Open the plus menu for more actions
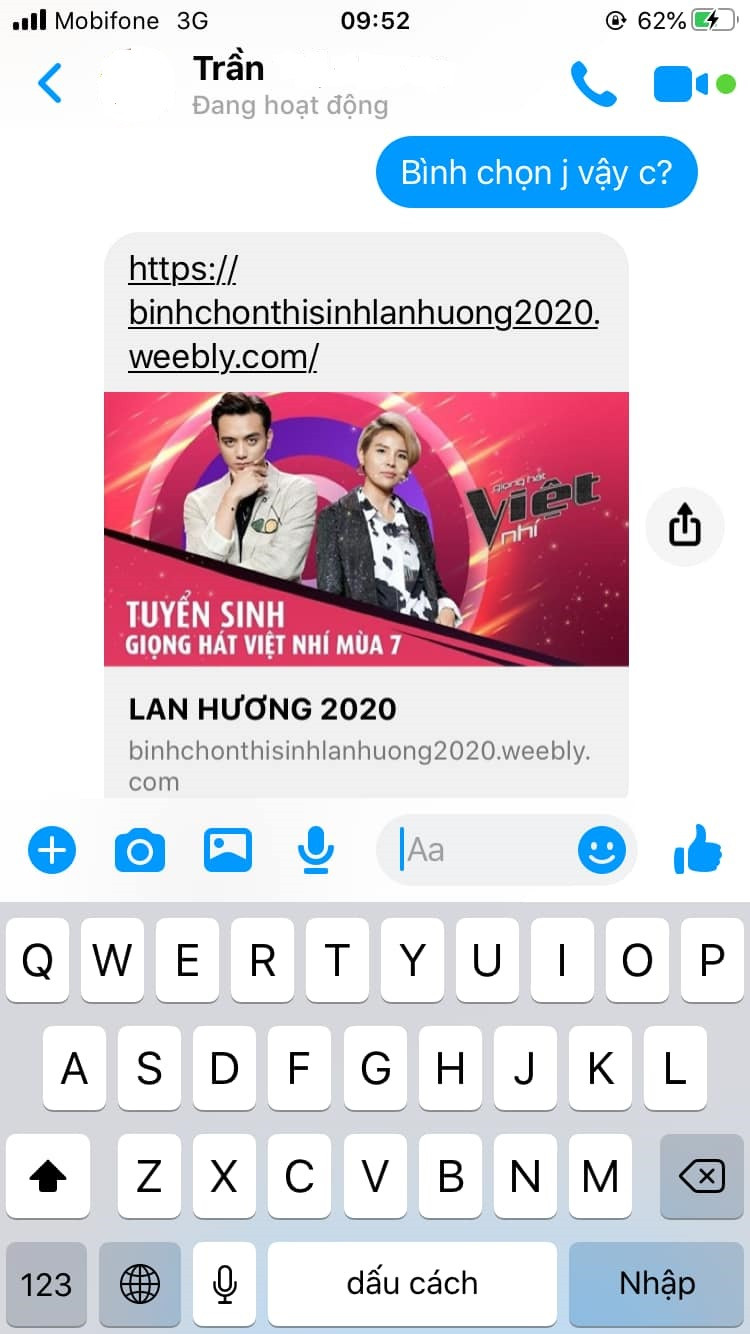The image size is (750, 1334). pos(52,851)
